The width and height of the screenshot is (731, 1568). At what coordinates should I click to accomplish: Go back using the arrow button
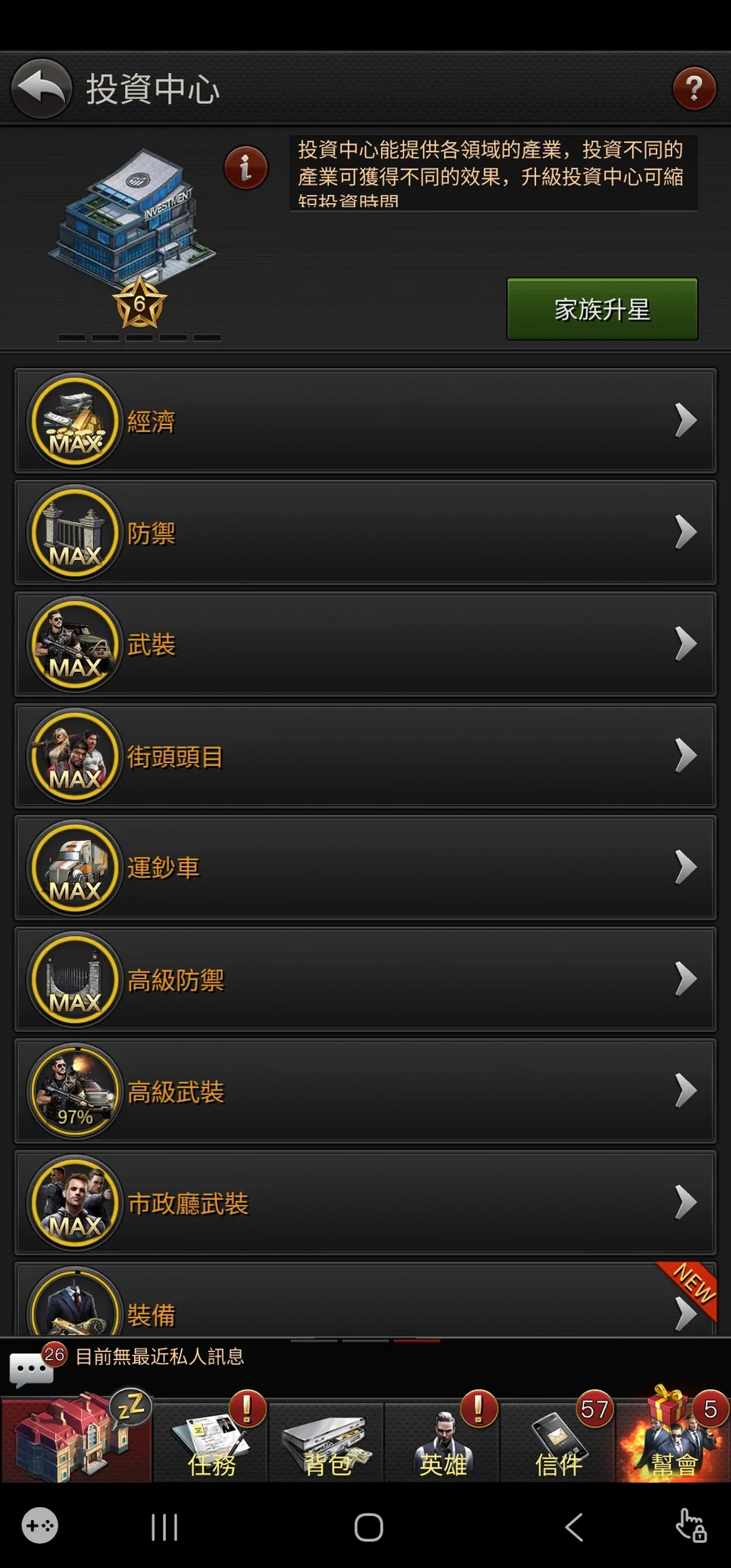tap(41, 88)
